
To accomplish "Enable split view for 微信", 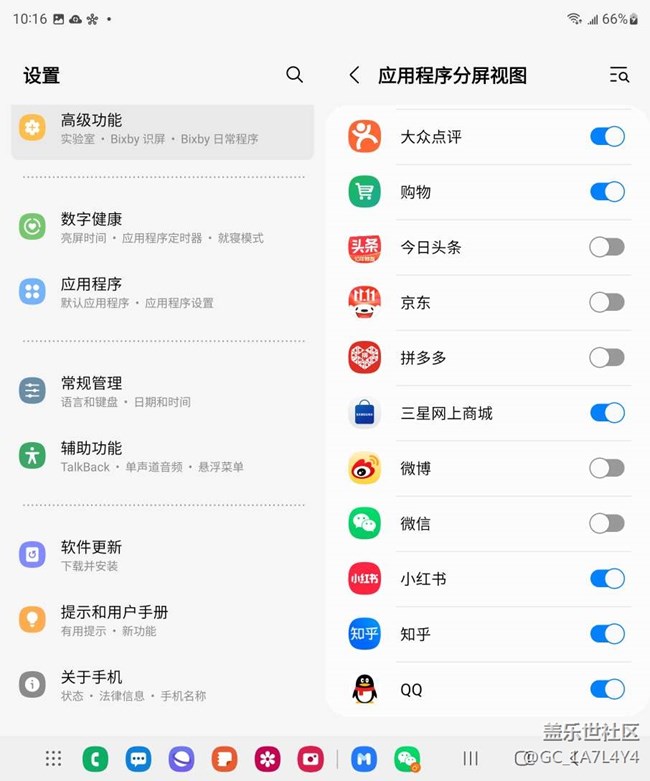I will 607,523.
